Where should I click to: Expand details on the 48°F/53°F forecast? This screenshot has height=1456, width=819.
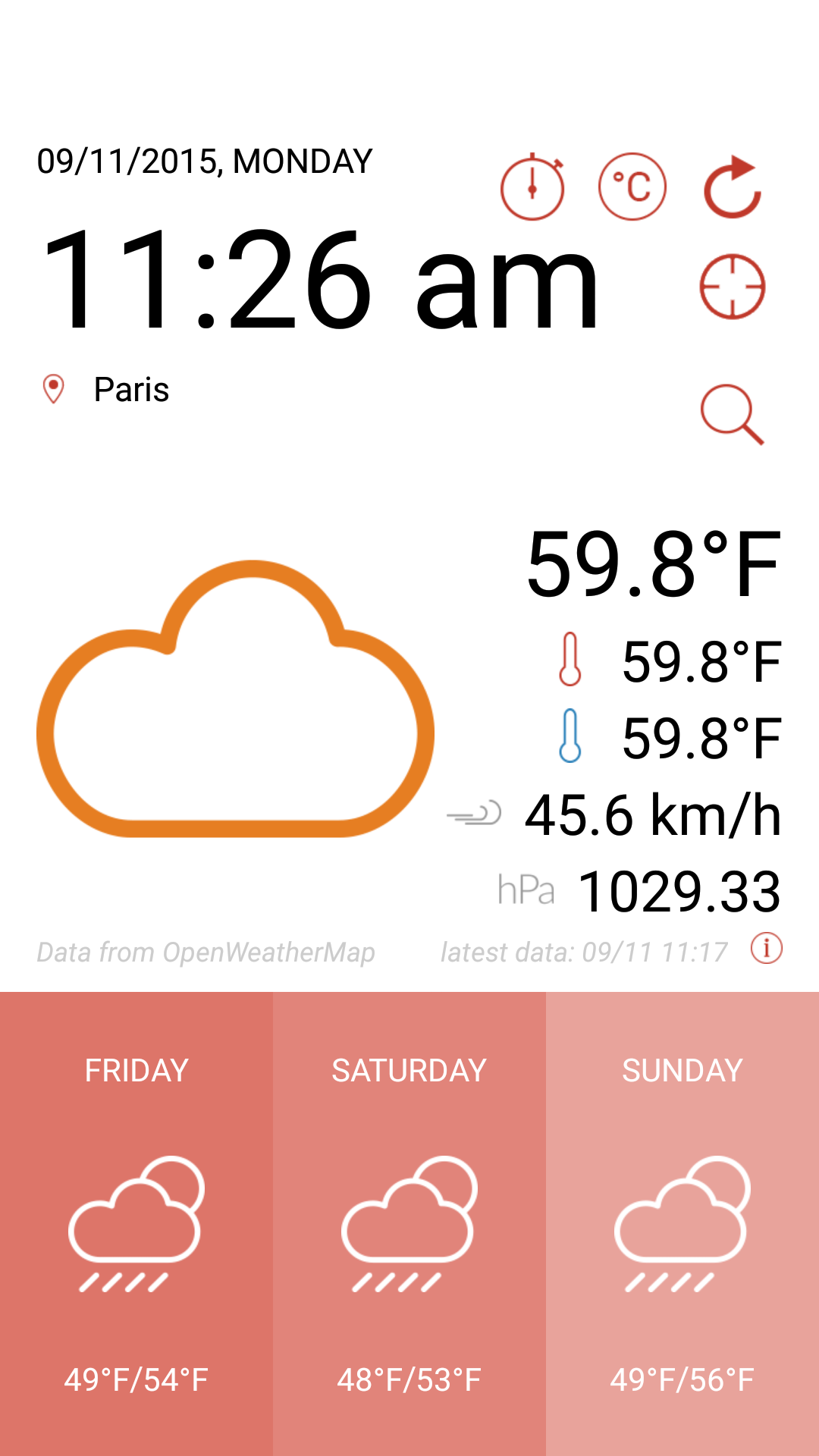pos(408,1378)
